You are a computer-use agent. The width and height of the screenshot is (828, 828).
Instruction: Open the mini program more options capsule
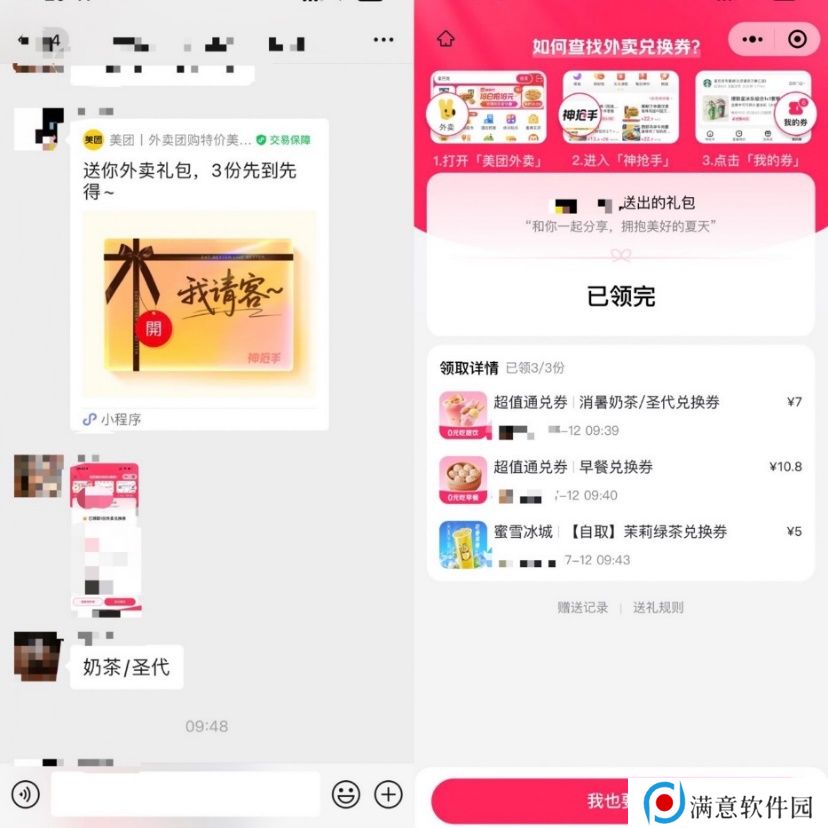[752, 40]
